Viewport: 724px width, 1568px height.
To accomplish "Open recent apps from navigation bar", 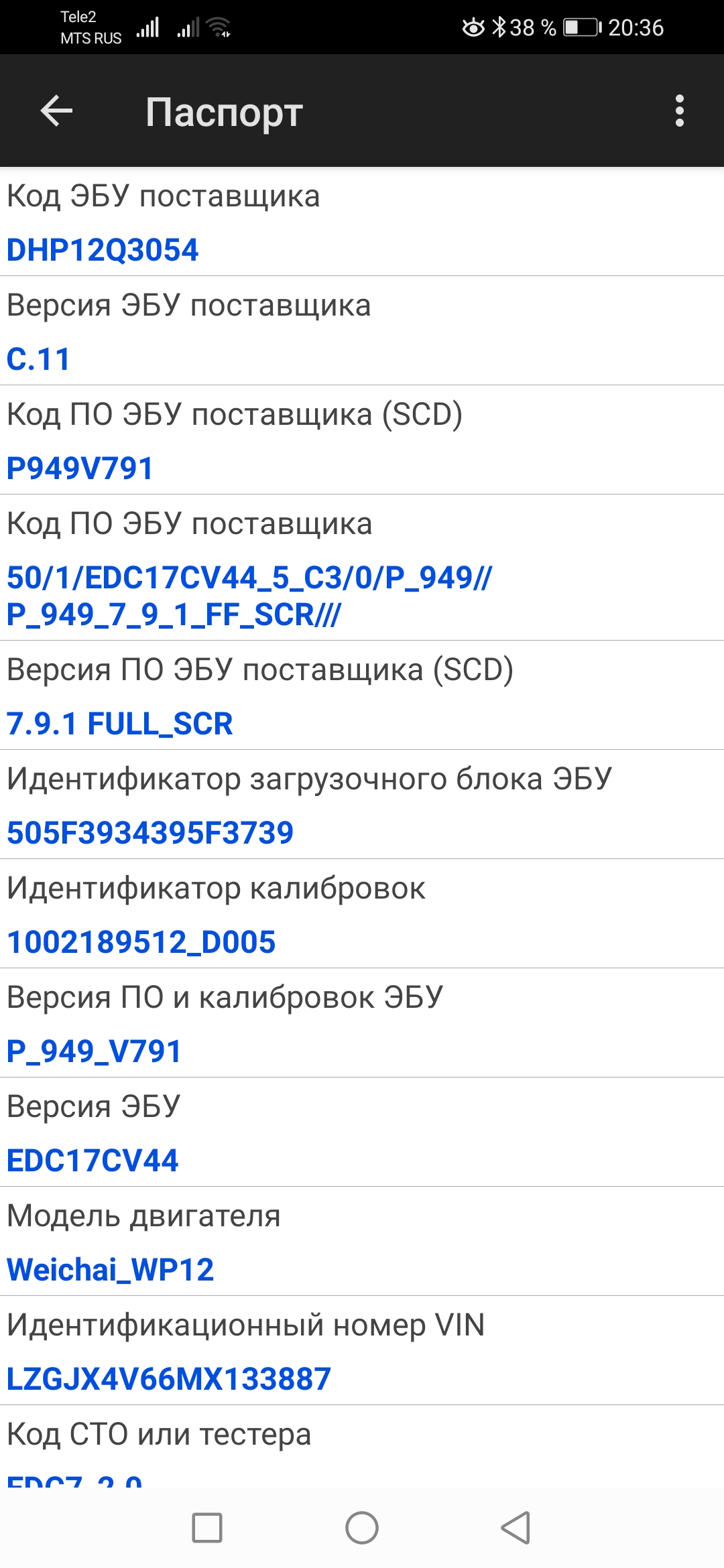I will point(207,1528).
